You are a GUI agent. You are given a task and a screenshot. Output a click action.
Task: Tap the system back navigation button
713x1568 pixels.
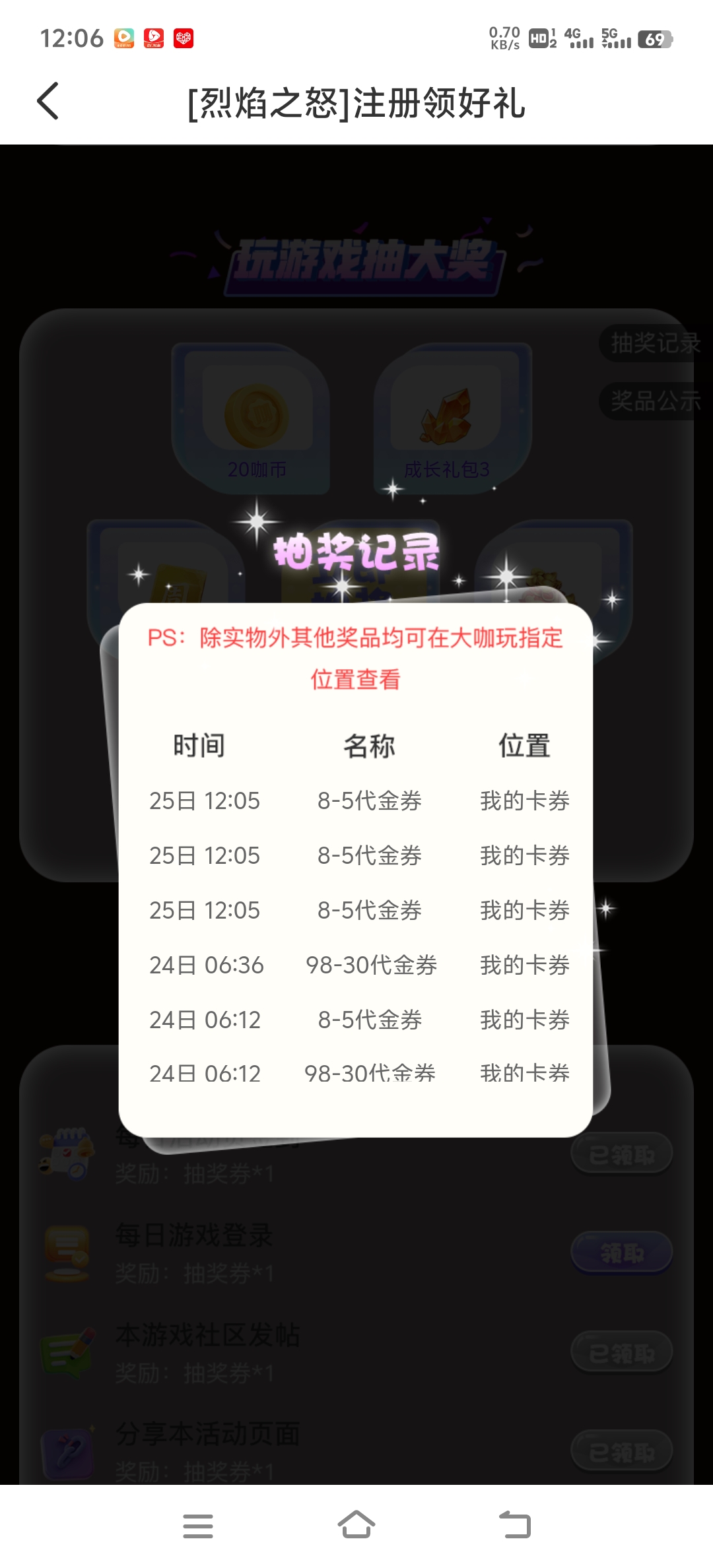tap(515, 1526)
